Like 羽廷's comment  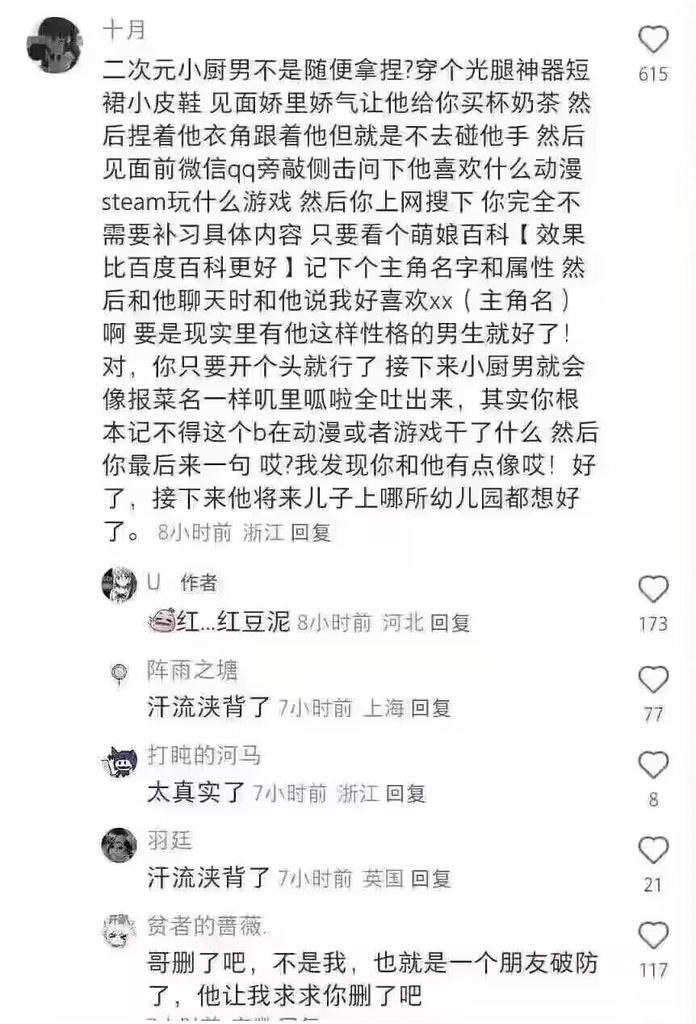point(653,850)
